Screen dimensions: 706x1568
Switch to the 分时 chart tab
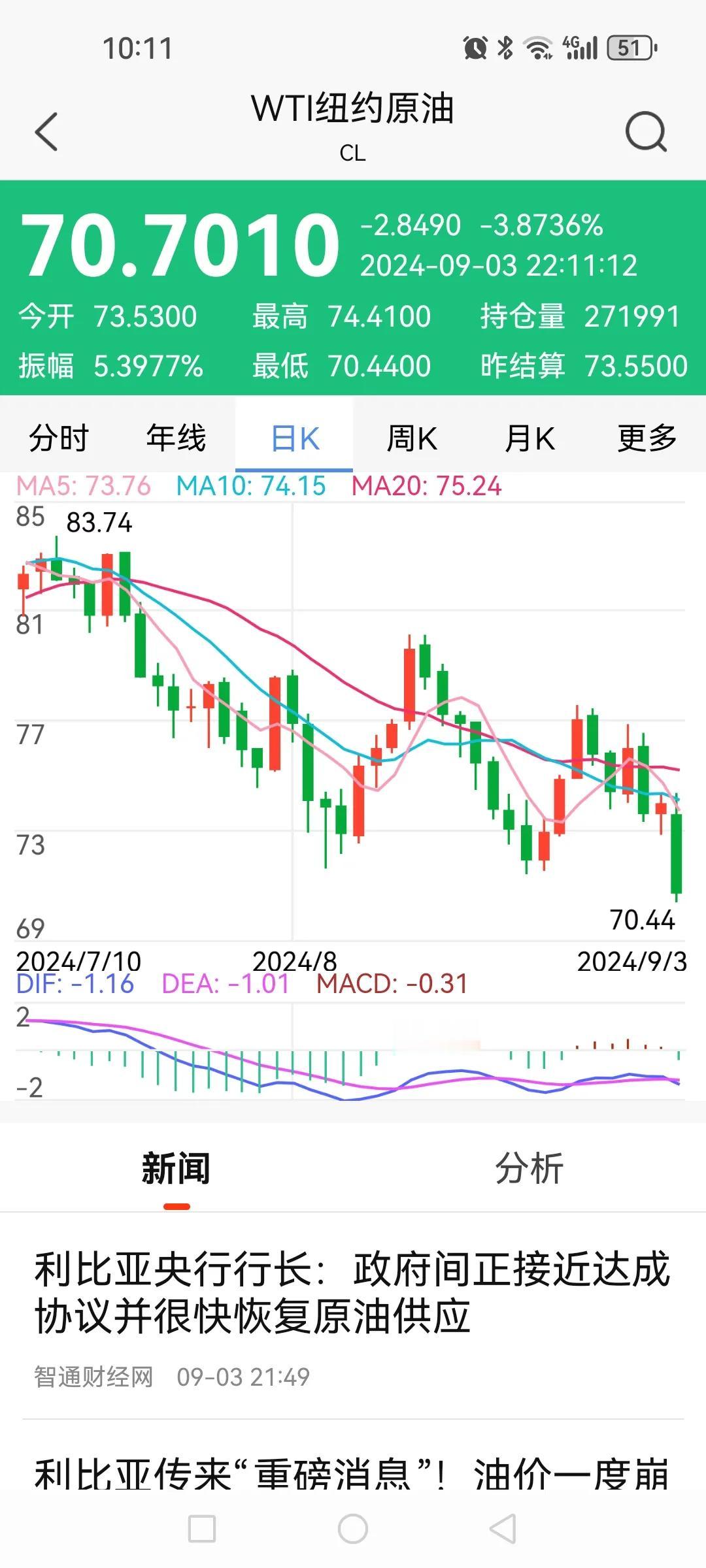(x=59, y=437)
